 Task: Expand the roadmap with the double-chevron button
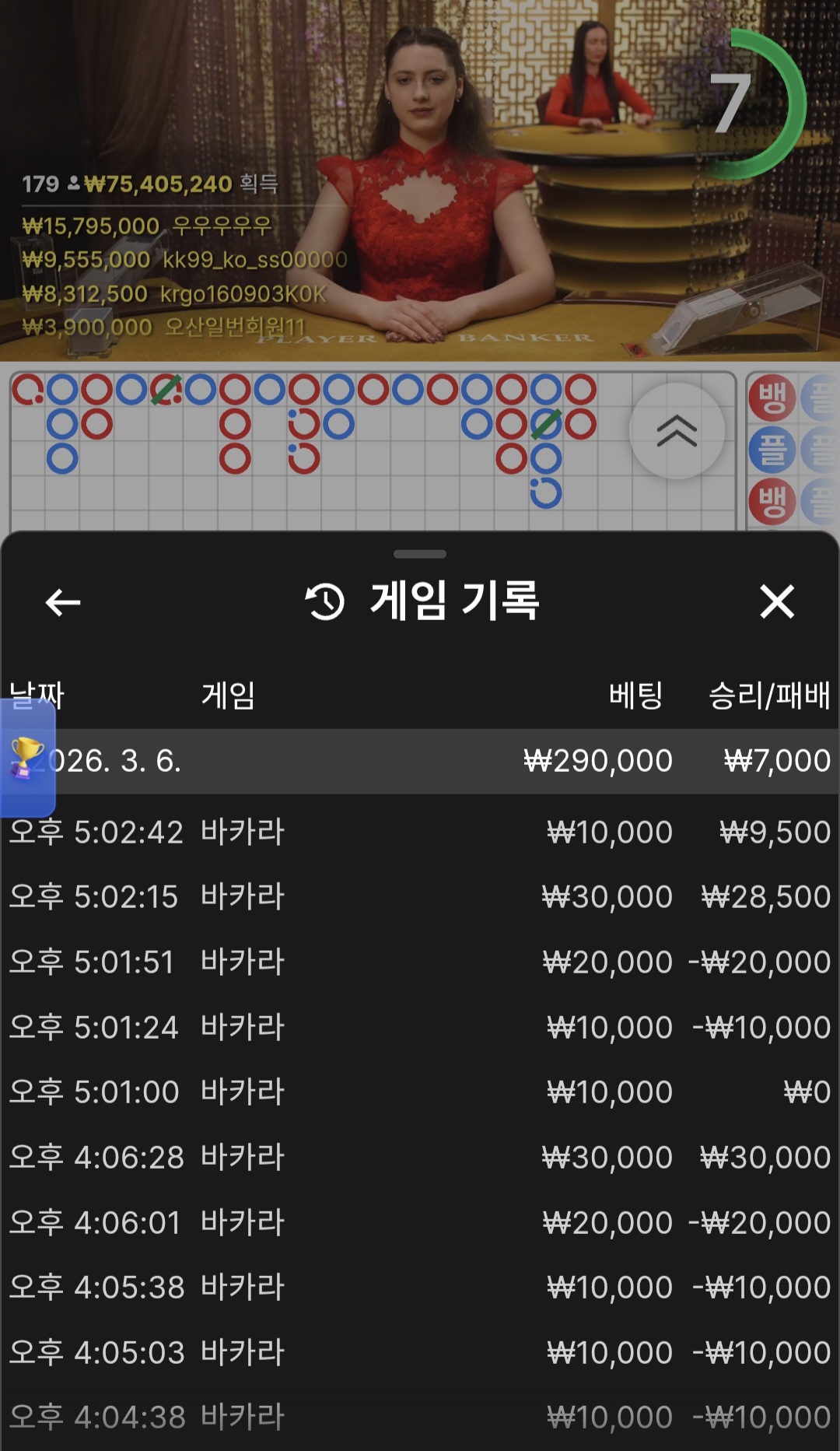pyautogui.click(x=676, y=430)
